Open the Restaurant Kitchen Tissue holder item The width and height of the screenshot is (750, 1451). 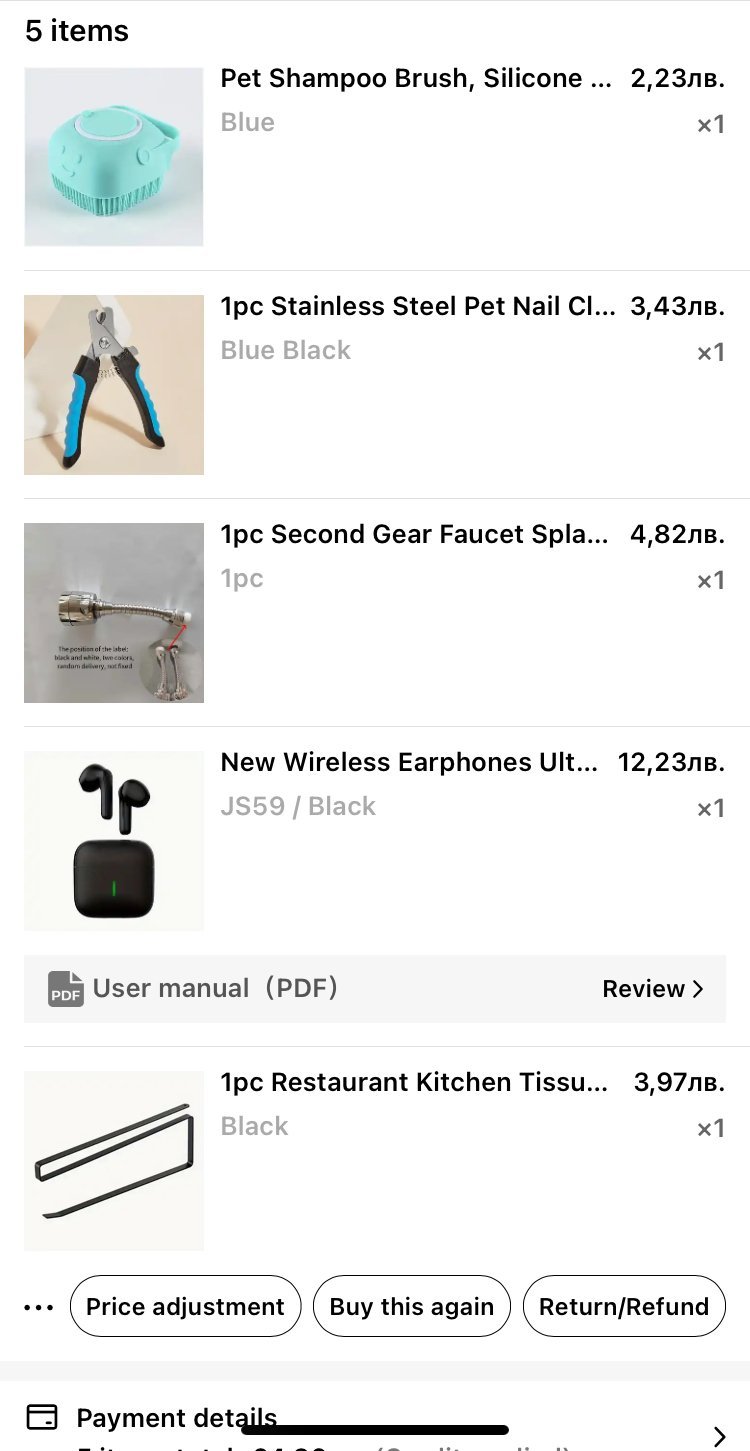pos(414,1083)
